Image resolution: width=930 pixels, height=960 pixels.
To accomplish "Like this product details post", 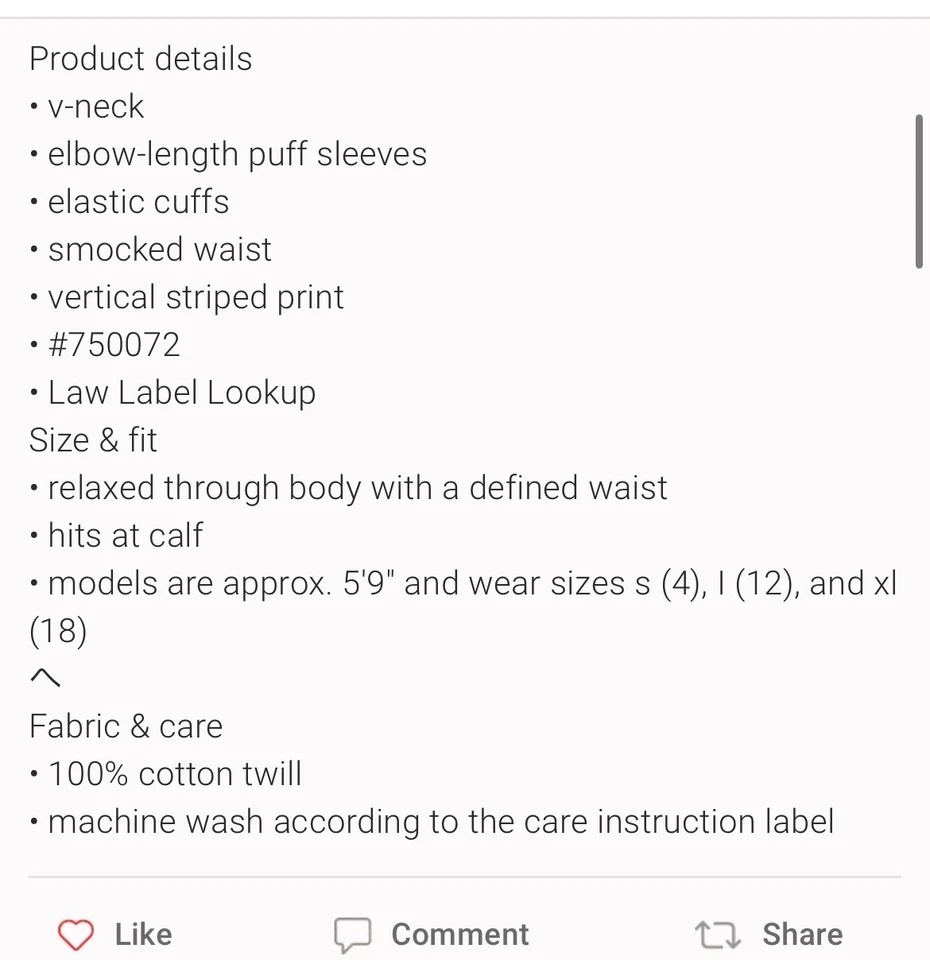I will pos(114,934).
